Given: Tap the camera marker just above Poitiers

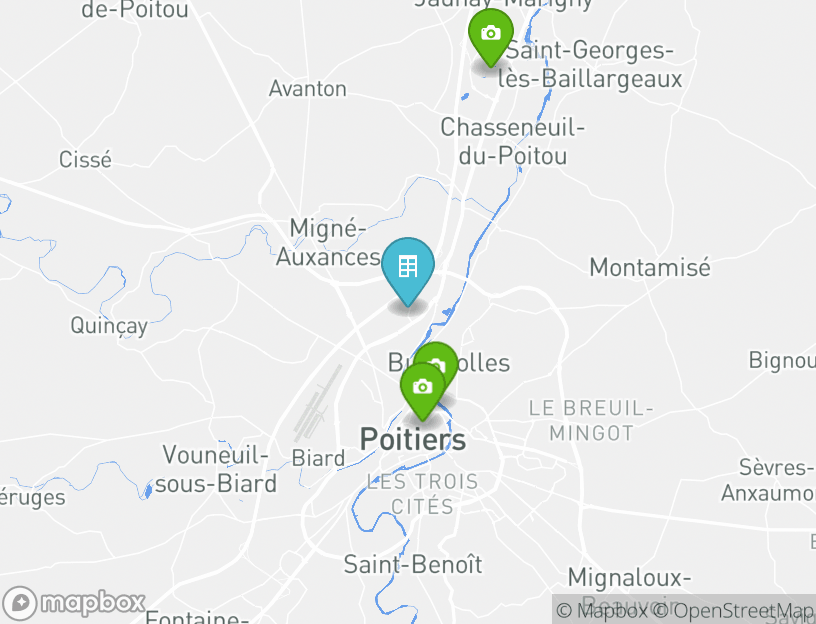Looking at the screenshot, I should click(422, 388).
